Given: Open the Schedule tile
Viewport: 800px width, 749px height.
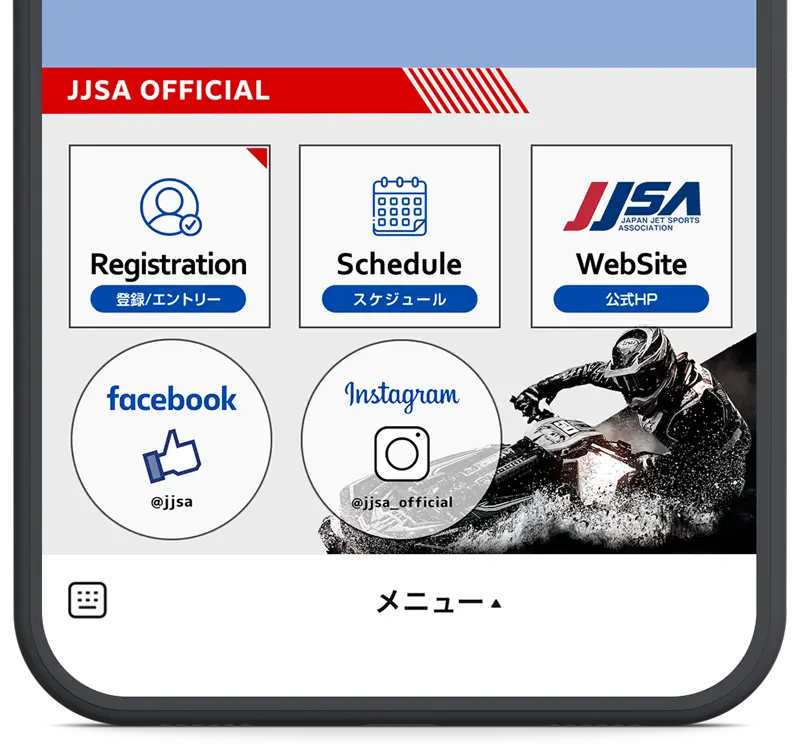Looking at the screenshot, I should coord(399,237).
